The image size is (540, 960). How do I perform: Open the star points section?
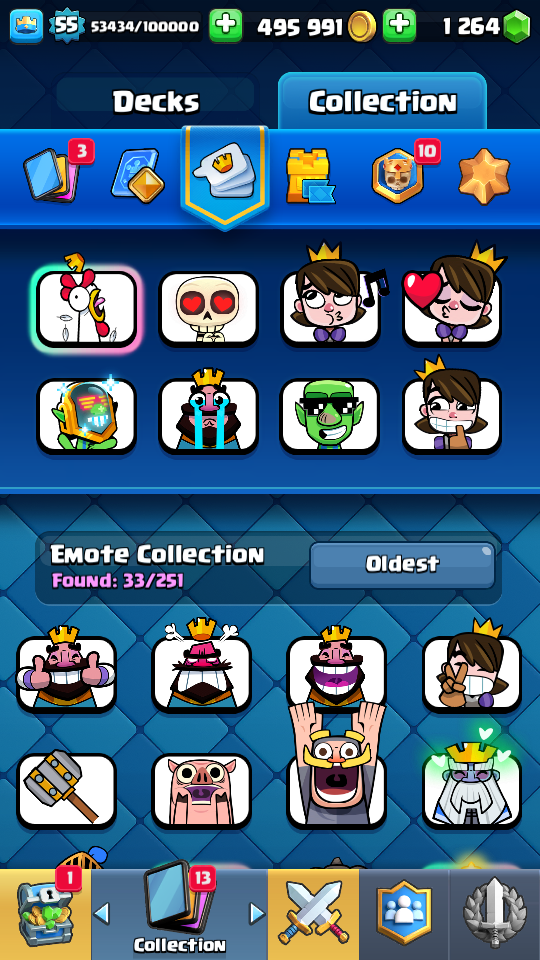pyautogui.click(x=484, y=176)
